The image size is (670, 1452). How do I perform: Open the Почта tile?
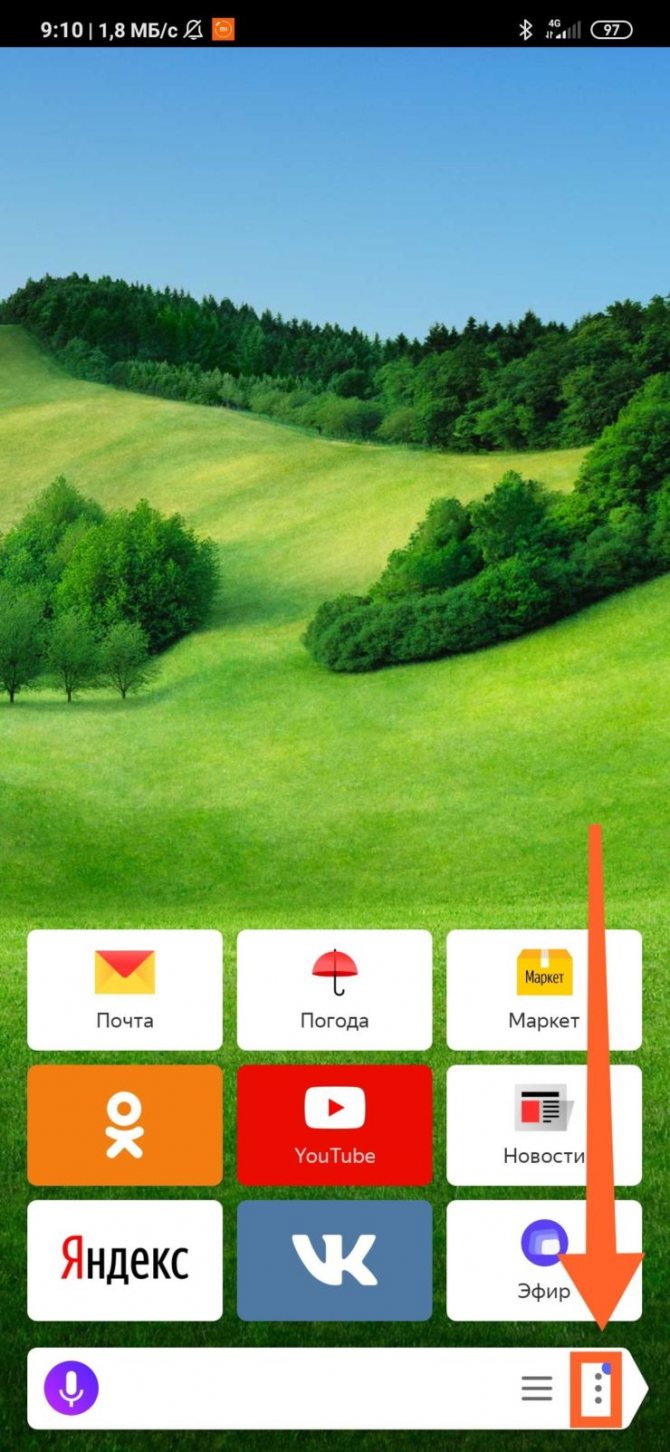(x=125, y=989)
